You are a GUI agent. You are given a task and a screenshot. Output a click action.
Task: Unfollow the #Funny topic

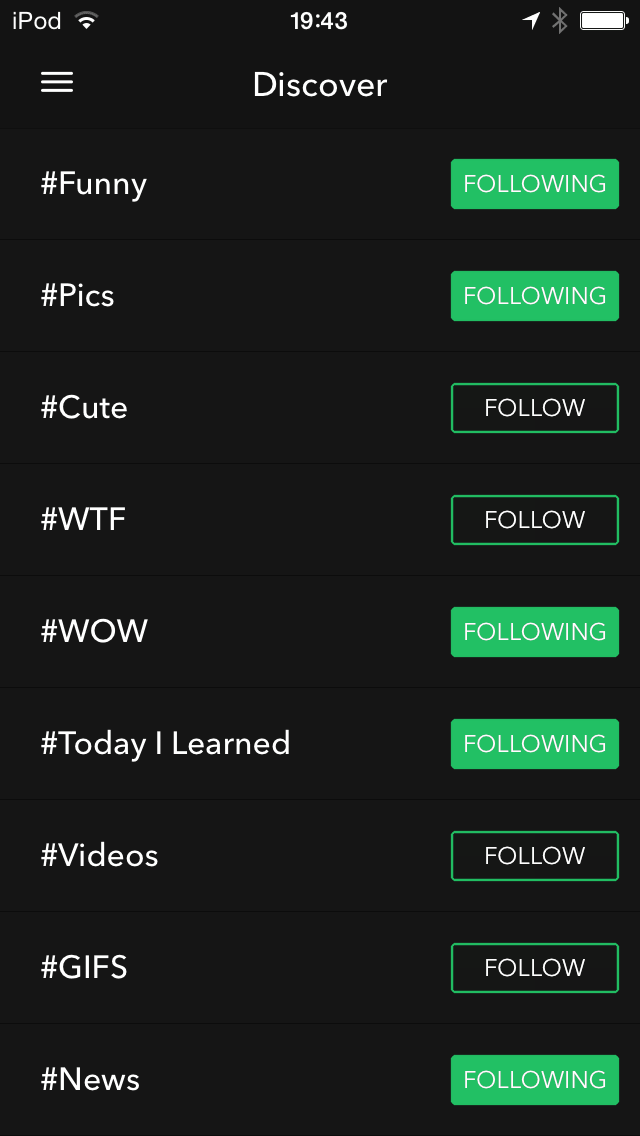[535, 184]
